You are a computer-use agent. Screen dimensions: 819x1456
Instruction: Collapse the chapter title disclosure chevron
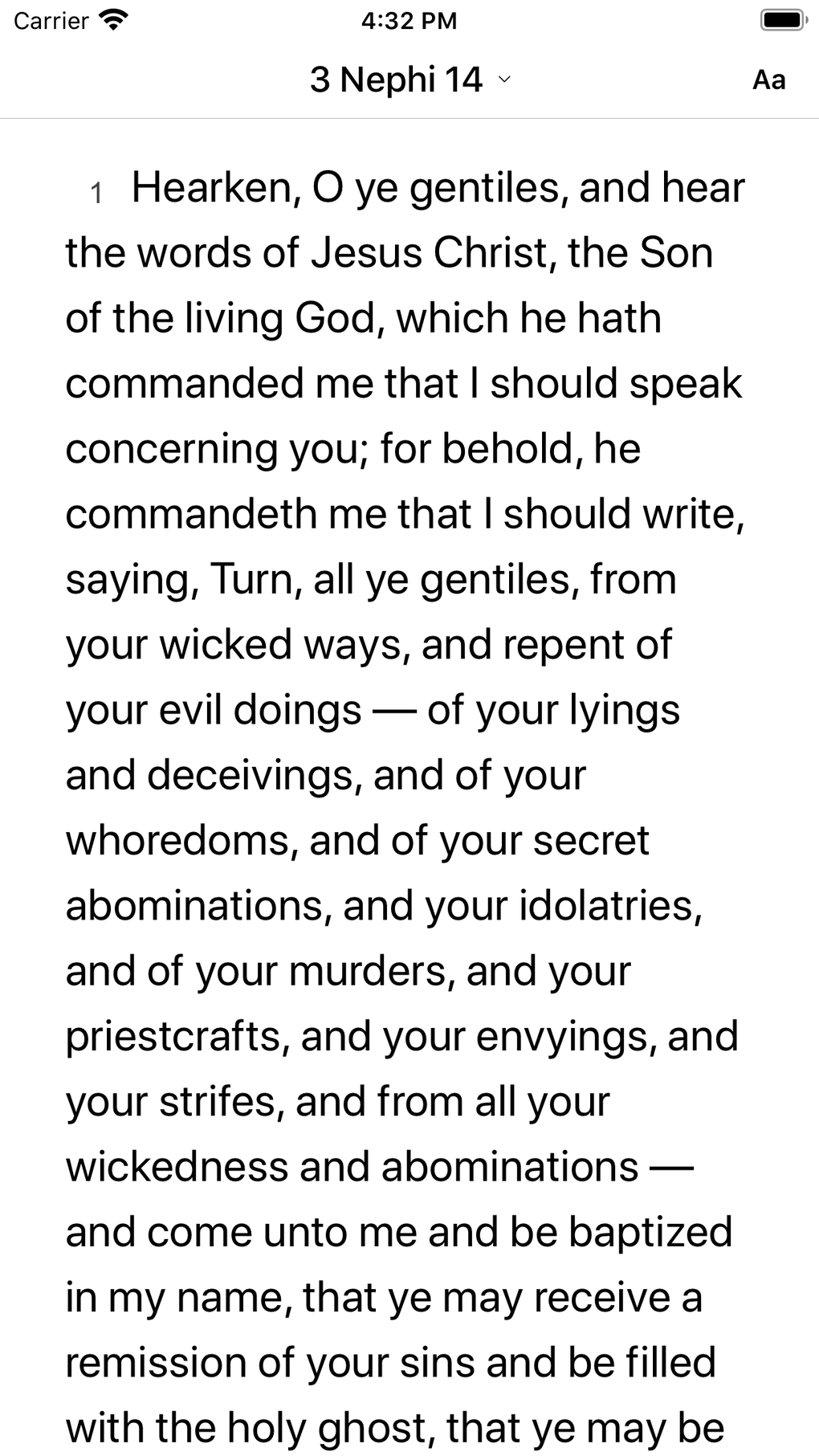pos(505,80)
